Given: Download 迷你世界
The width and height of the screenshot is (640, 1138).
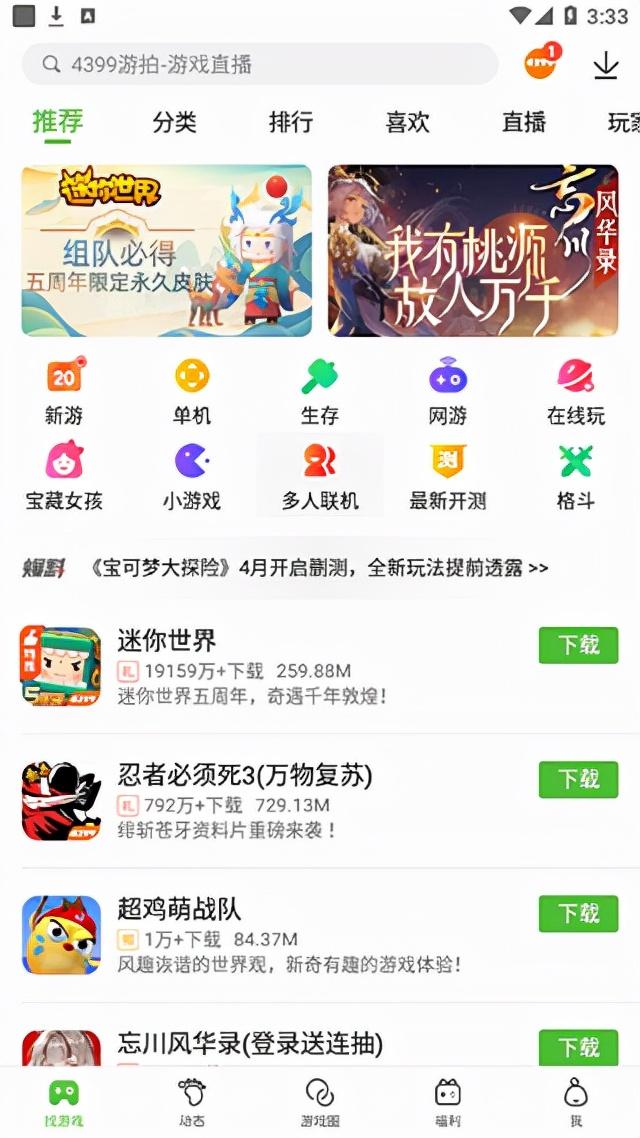Looking at the screenshot, I should [x=578, y=645].
